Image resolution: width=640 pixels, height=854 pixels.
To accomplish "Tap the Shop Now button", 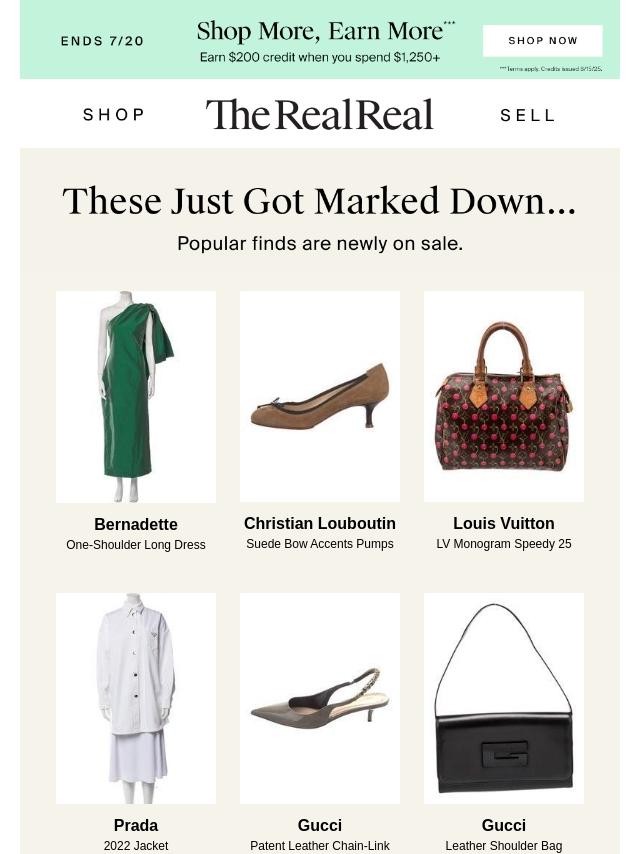I will point(542,41).
